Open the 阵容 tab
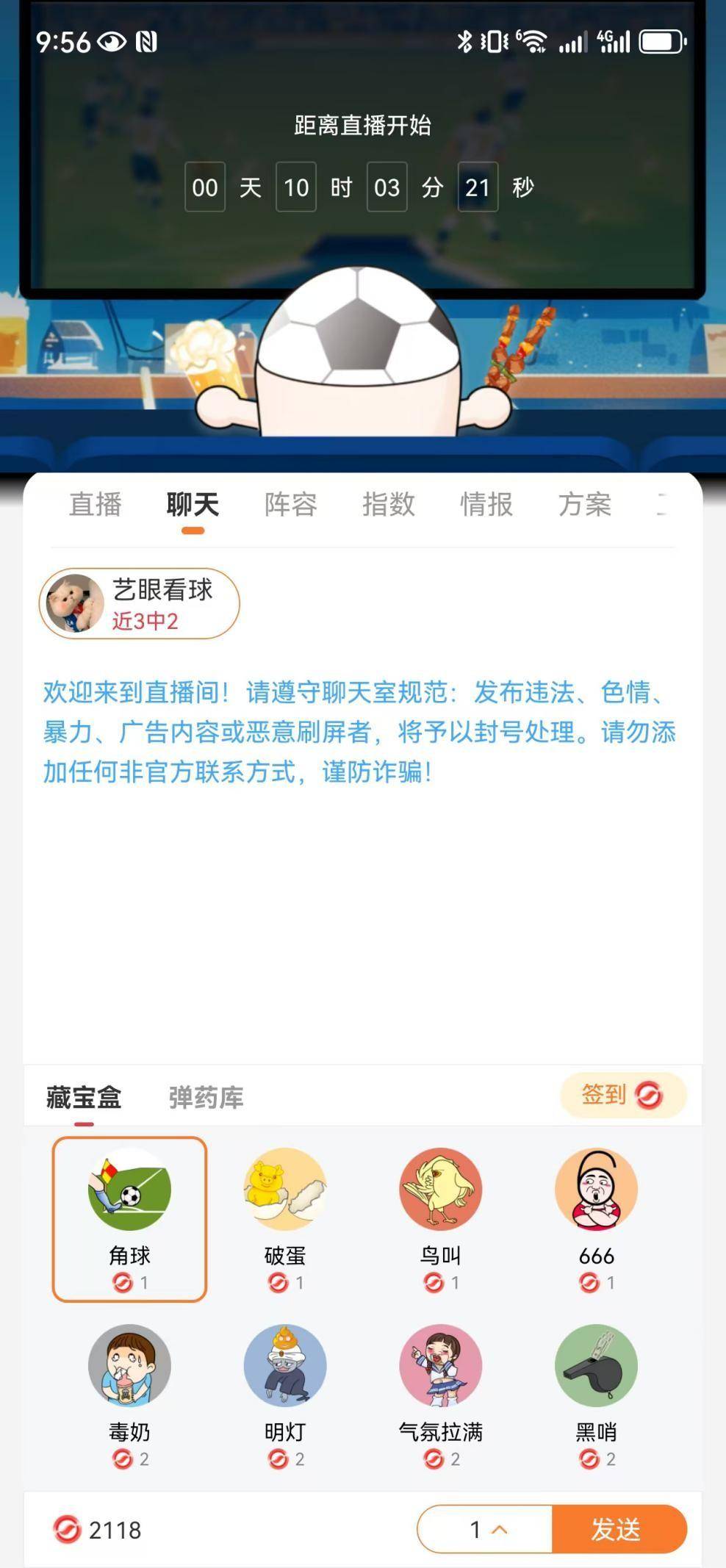 [x=290, y=505]
